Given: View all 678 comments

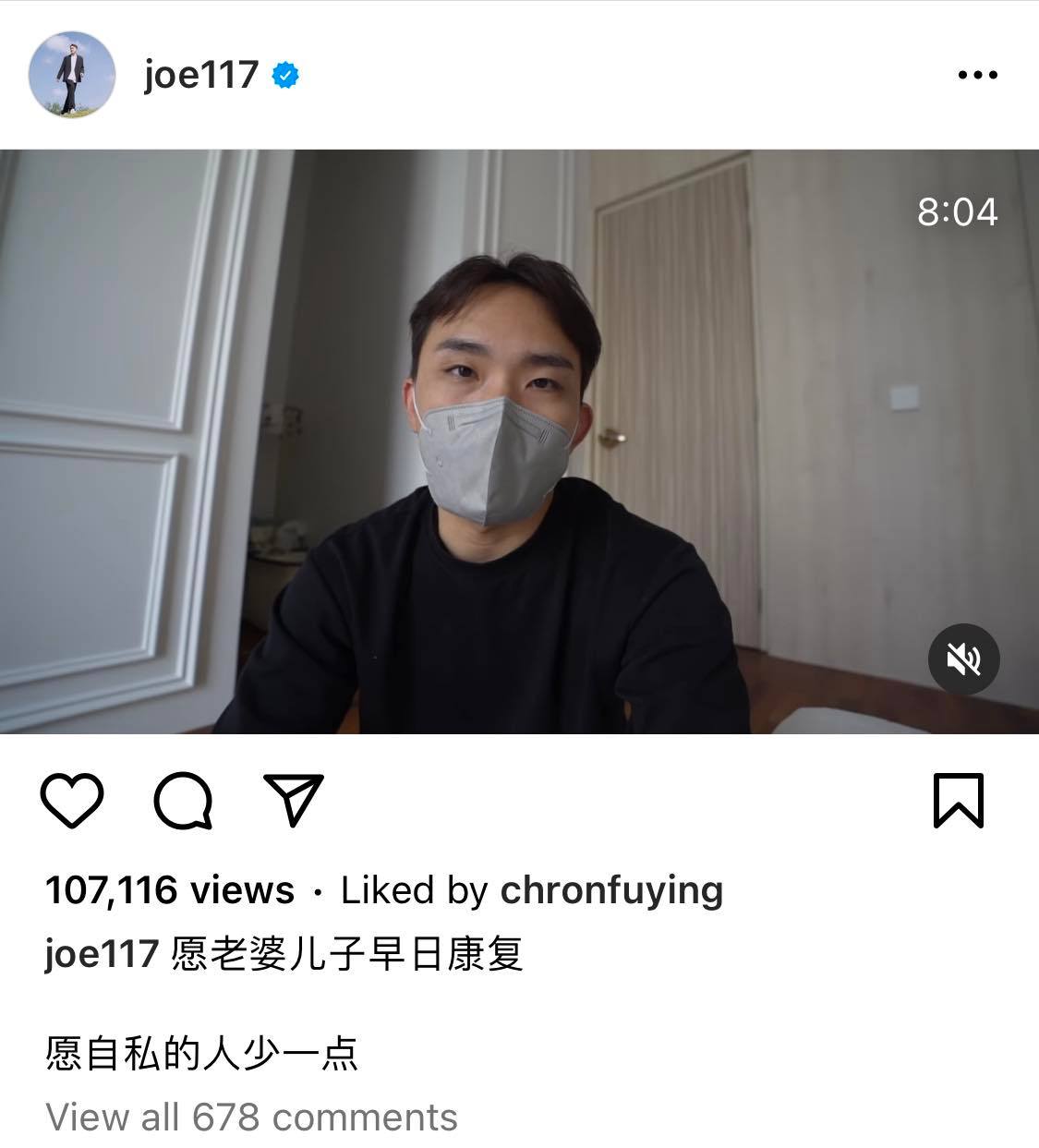Looking at the screenshot, I should coord(251,1118).
